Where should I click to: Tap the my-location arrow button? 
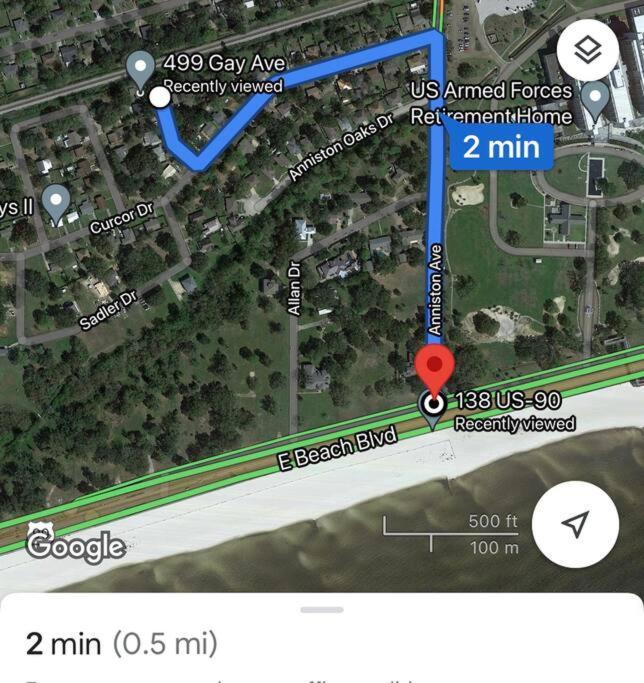575,525
